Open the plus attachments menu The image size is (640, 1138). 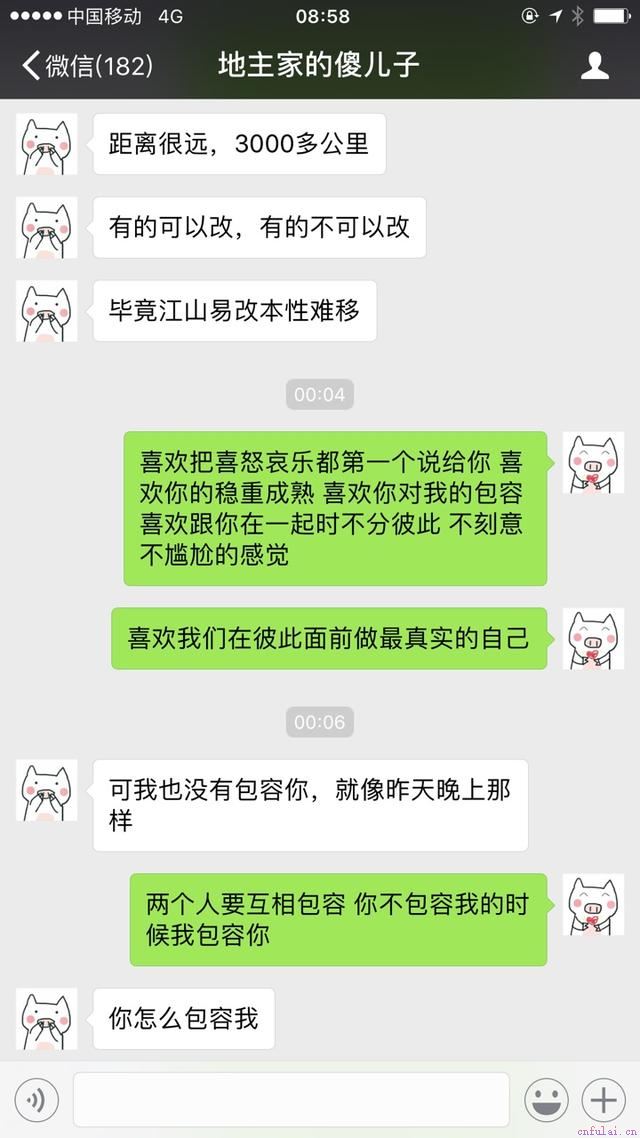[604, 1101]
